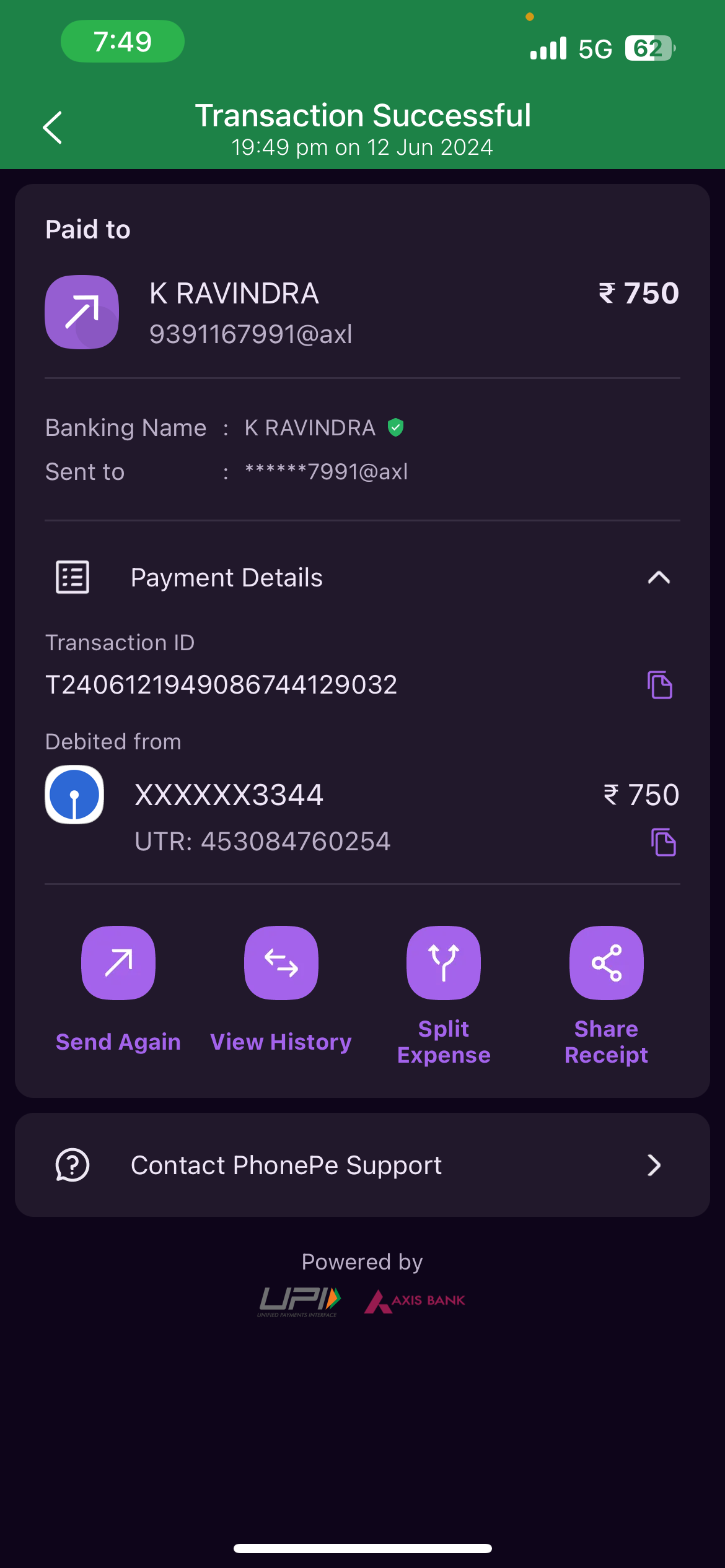Open View History

coord(281,963)
